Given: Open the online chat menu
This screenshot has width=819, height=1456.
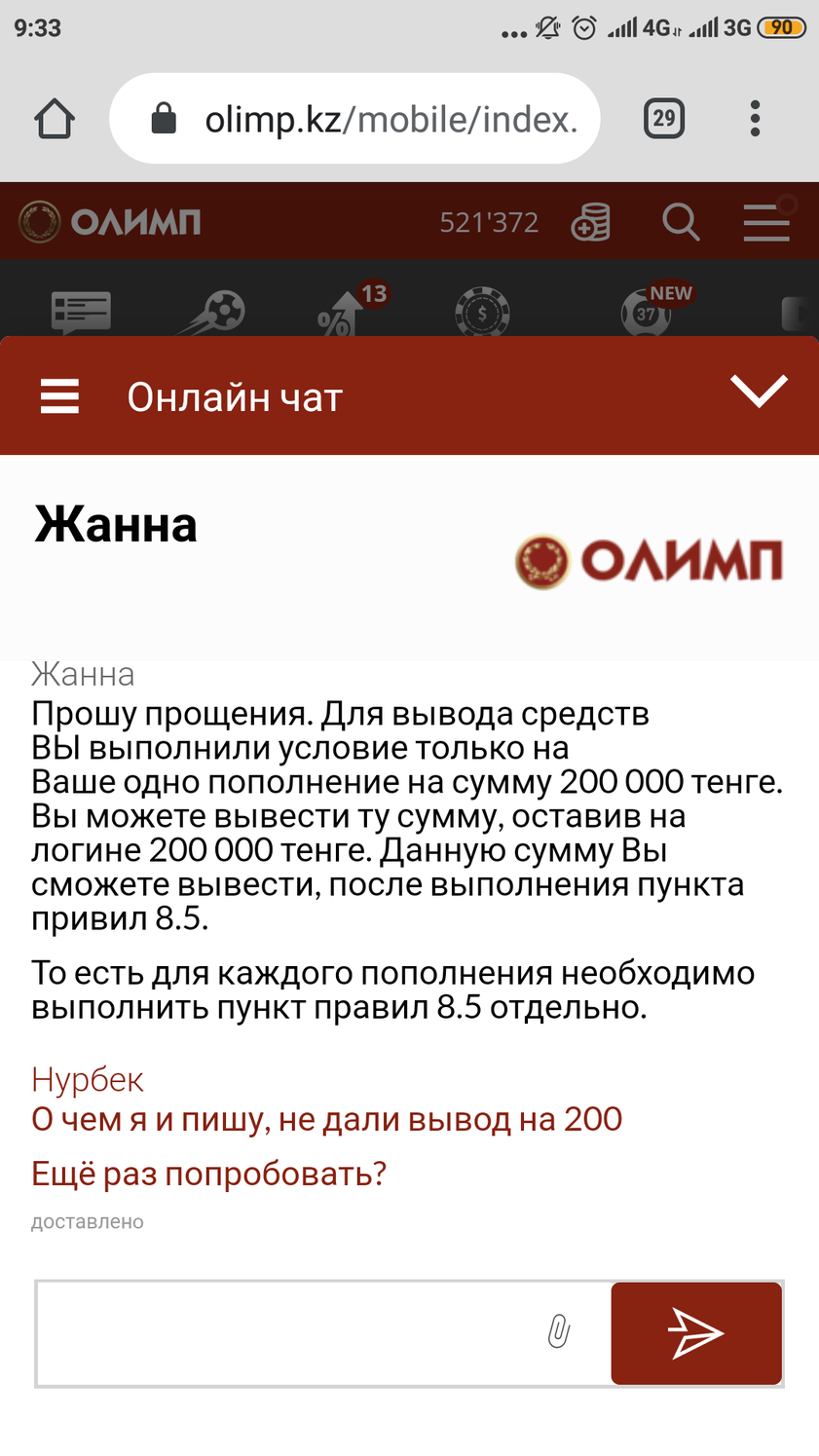Looking at the screenshot, I should tap(59, 397).
